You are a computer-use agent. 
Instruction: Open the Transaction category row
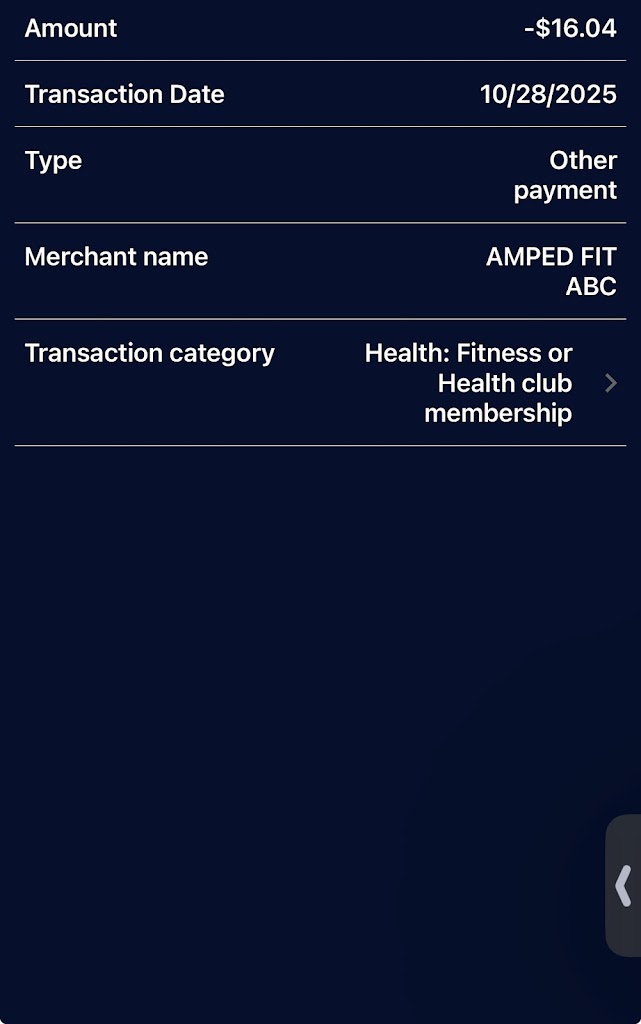(320, 383)
